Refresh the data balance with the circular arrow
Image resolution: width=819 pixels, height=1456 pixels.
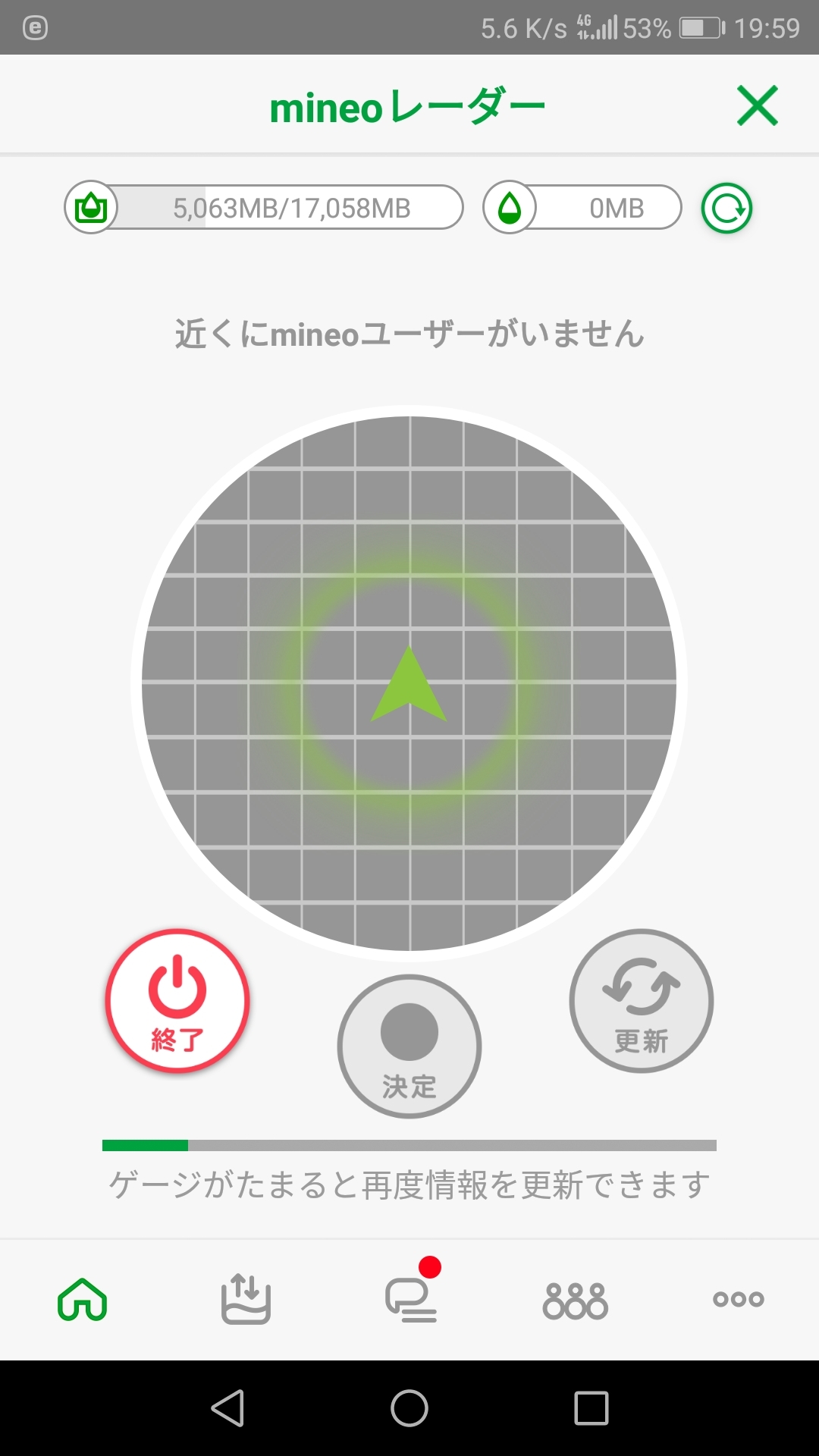tap(726, 209)
